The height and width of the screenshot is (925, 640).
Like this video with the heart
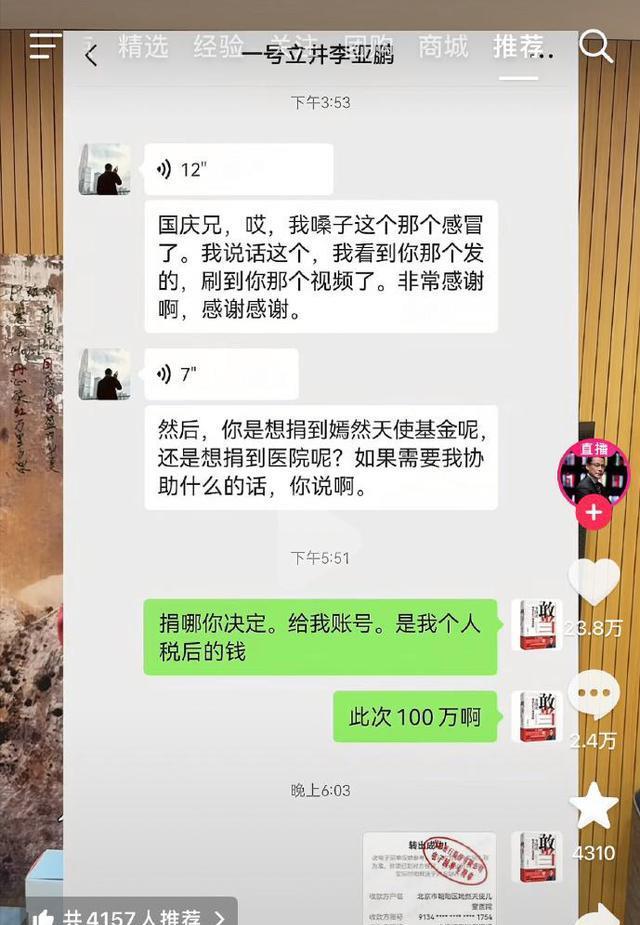pyautogui.click(x=594, y=582)
